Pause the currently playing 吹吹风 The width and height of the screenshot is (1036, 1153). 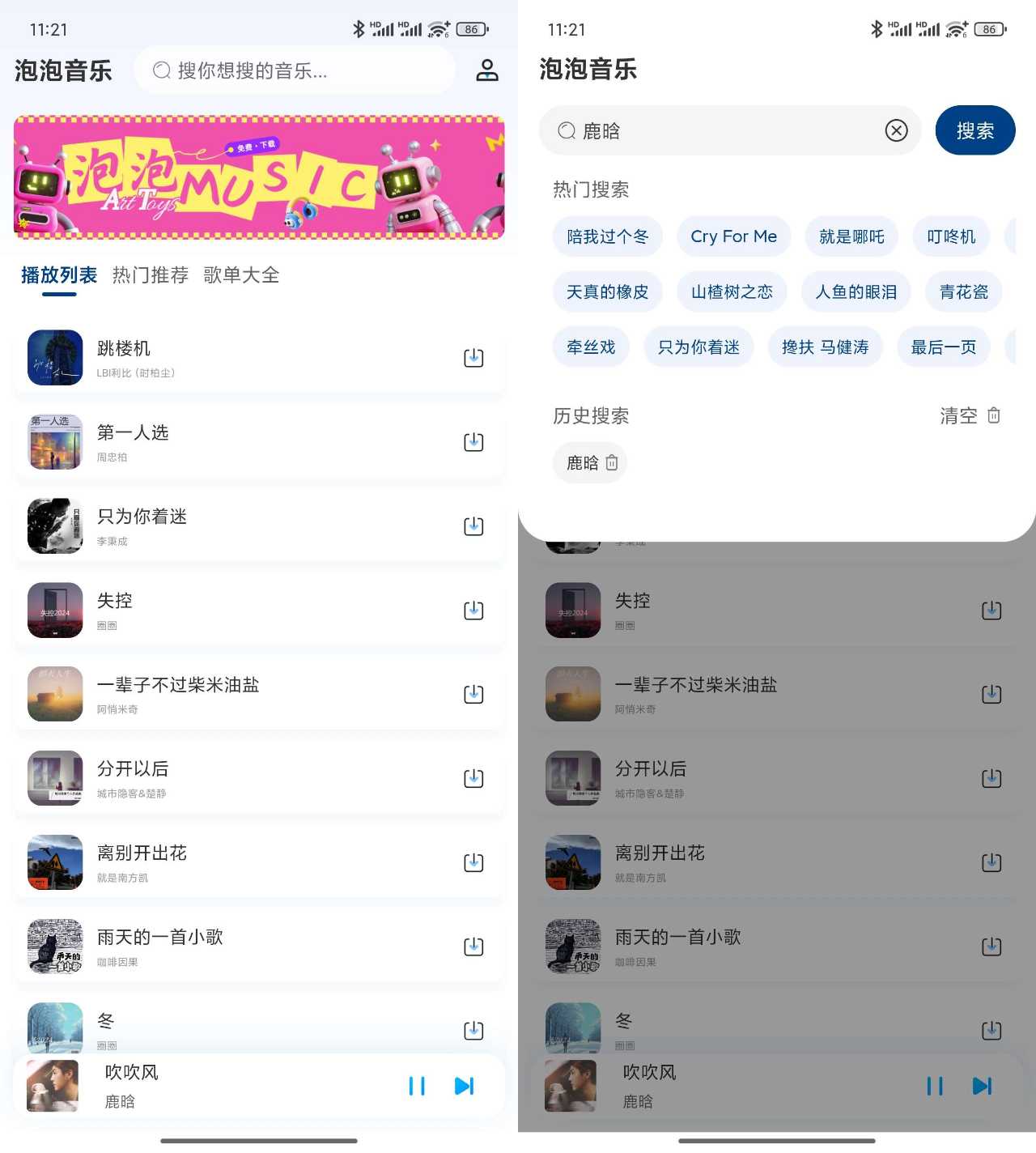coord(416,1086)
